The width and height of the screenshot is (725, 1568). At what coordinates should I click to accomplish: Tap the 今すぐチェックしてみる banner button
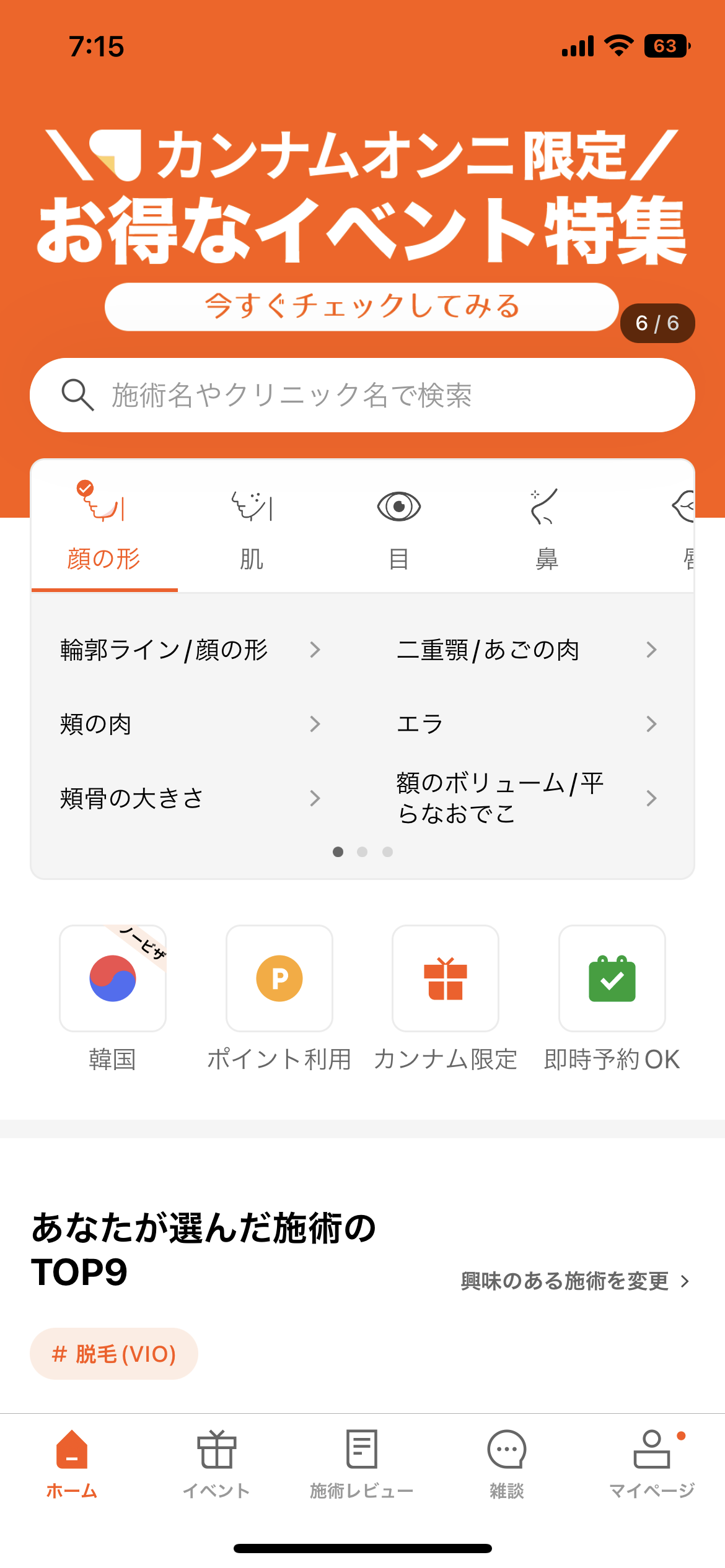[x=362, y=307]
